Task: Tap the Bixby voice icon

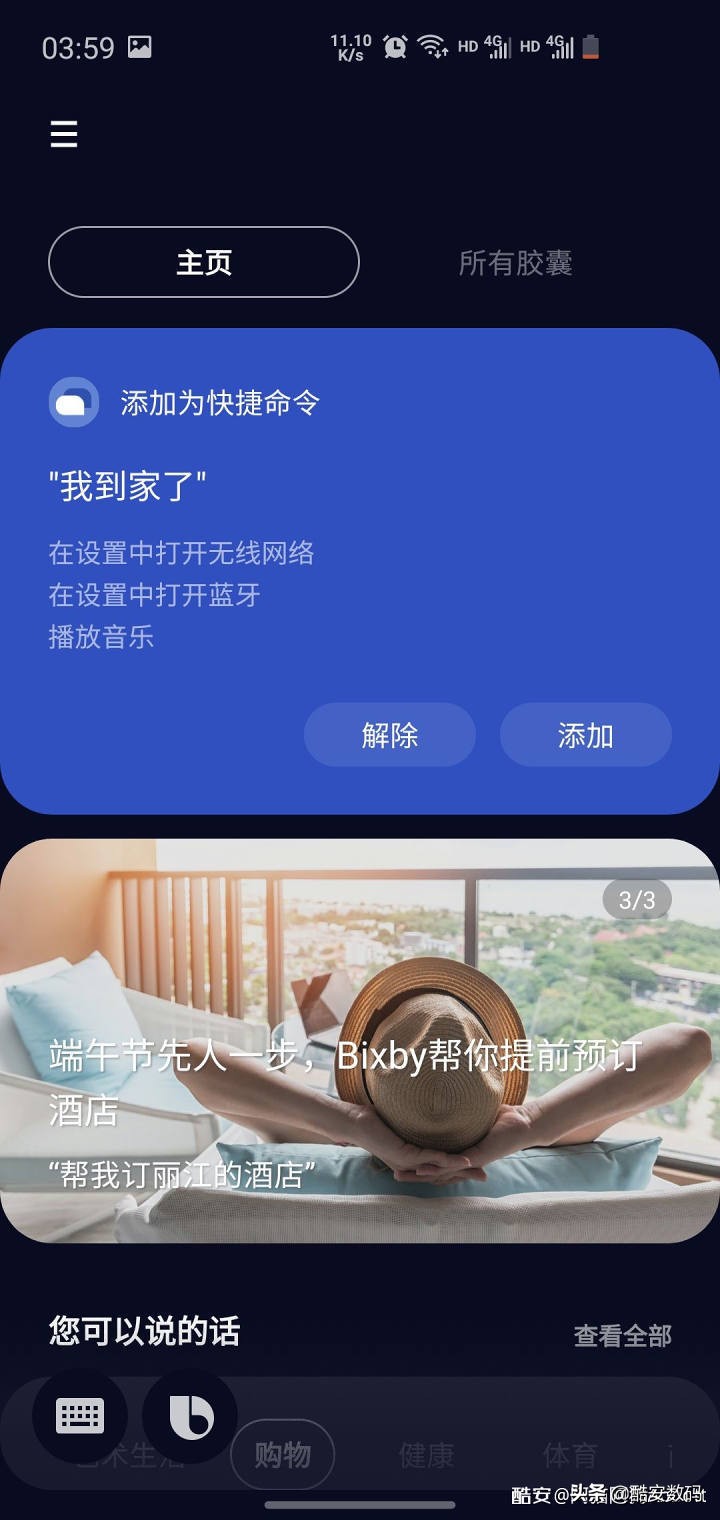Action: point(190,1415)
